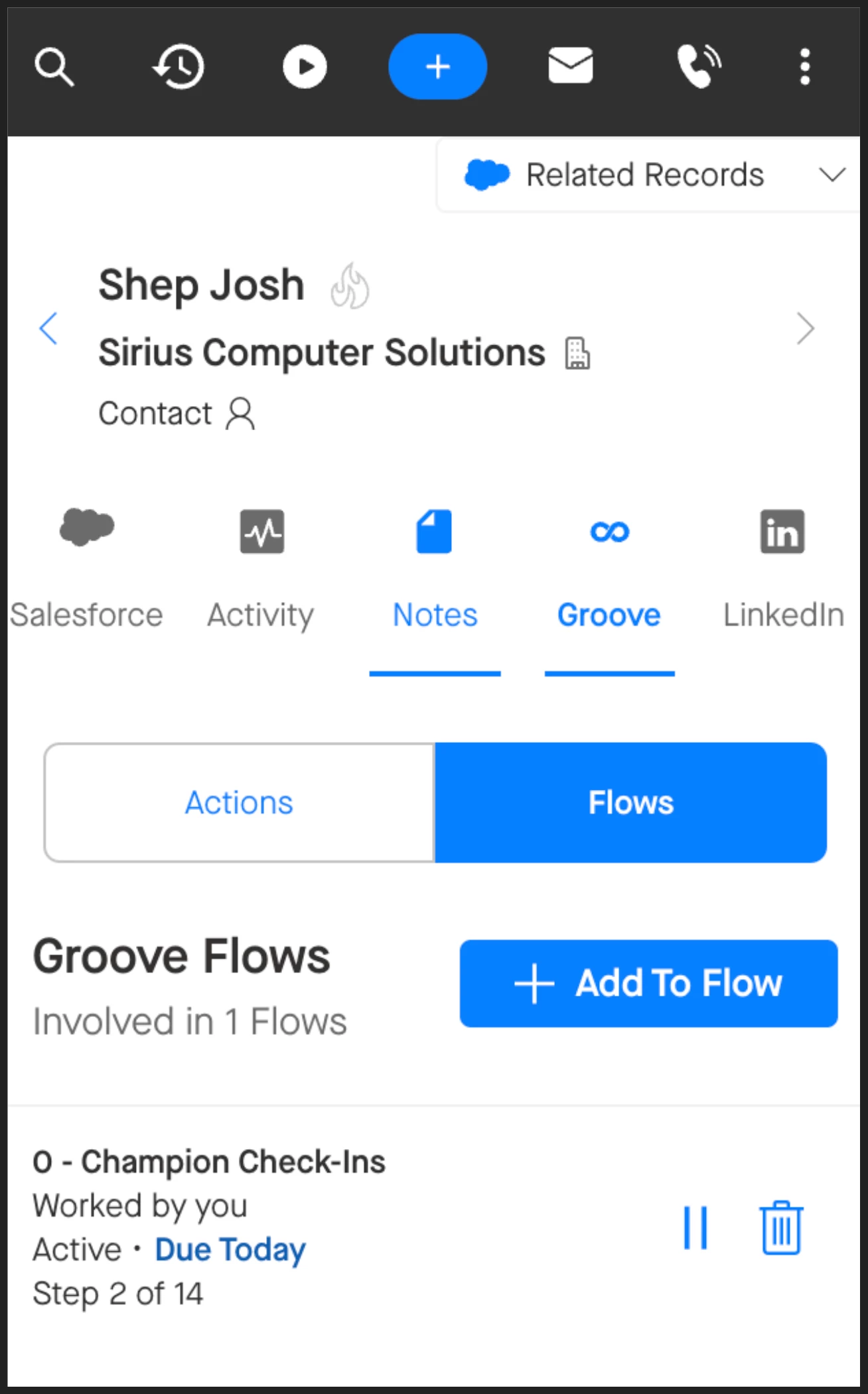This screenshot has height=1394, width=868.
Task: Open the search icon in the toolbar
Action: pyautogui.click(x=54, y=67)
